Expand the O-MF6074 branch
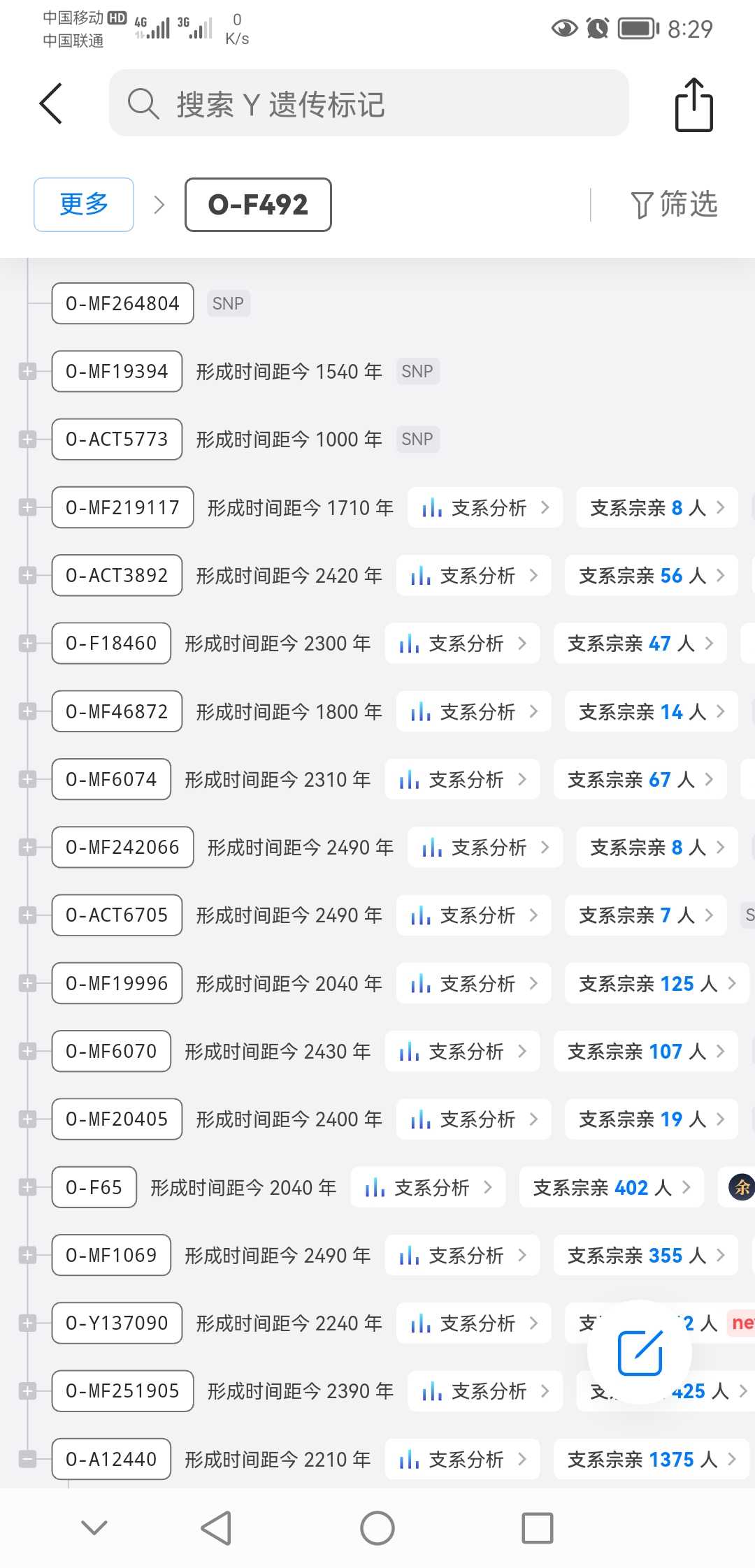 click(x=27, y=779)
